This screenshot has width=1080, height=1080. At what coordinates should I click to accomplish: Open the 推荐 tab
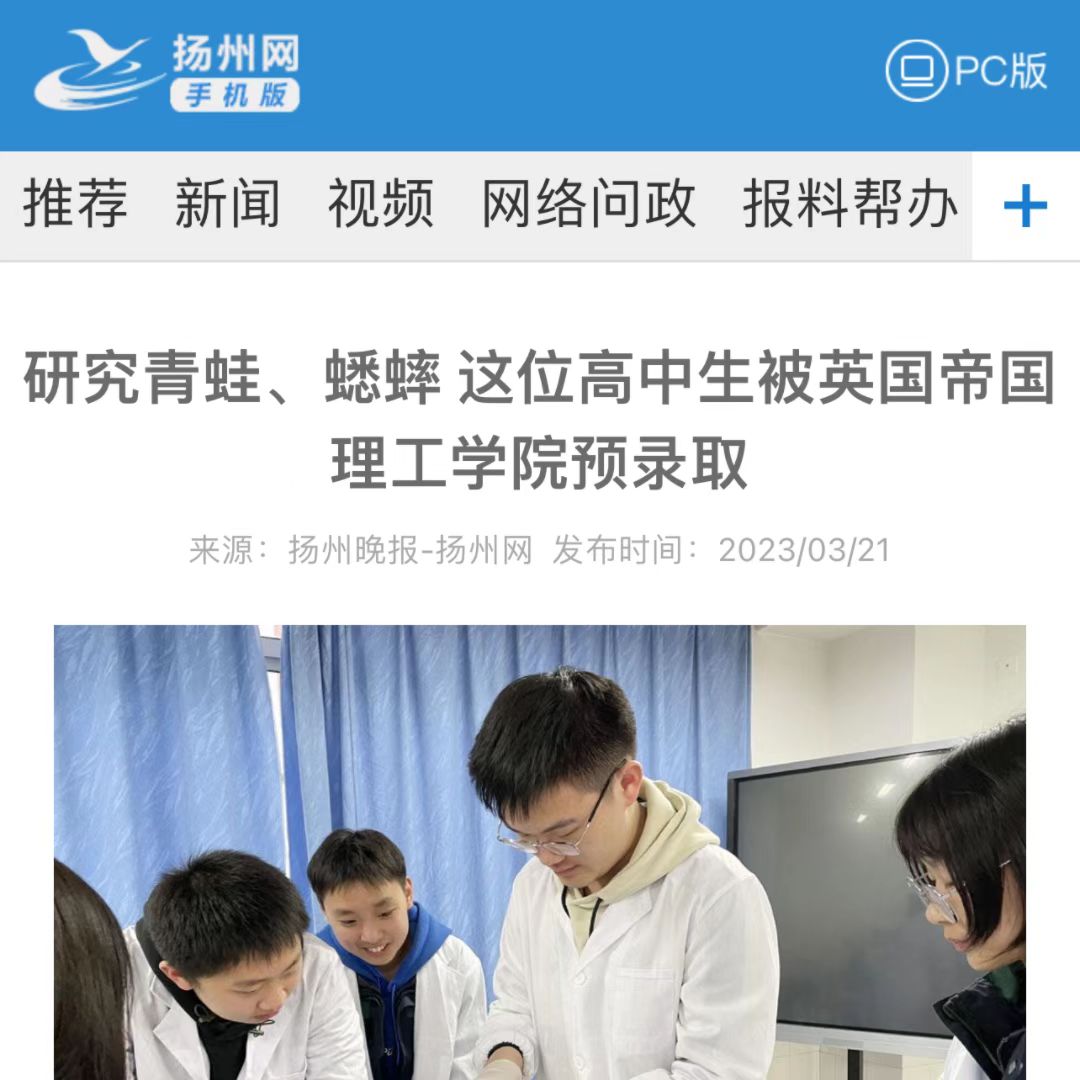click(75, 204)
